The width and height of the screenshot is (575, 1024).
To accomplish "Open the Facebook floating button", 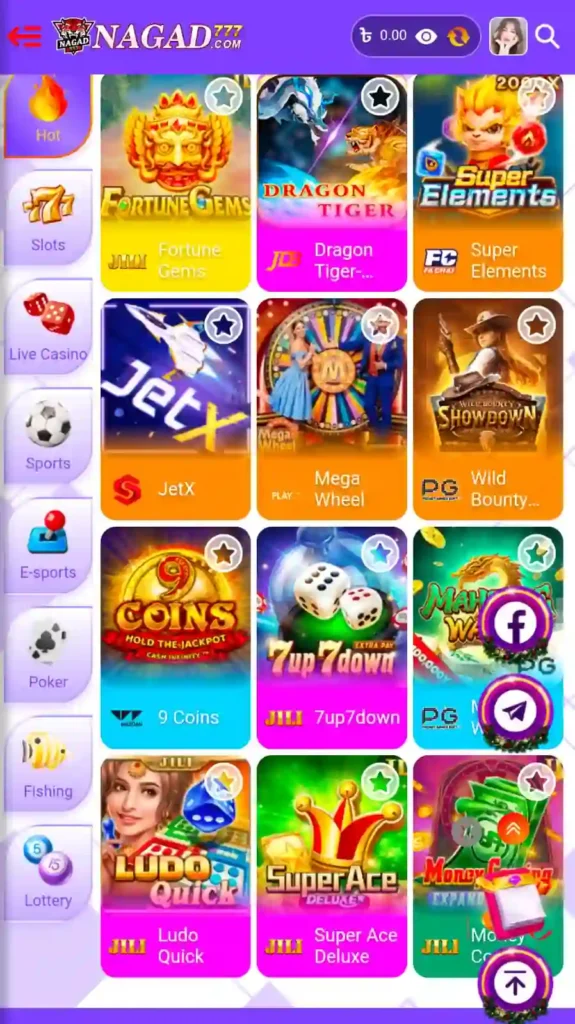I will point(516,625).
